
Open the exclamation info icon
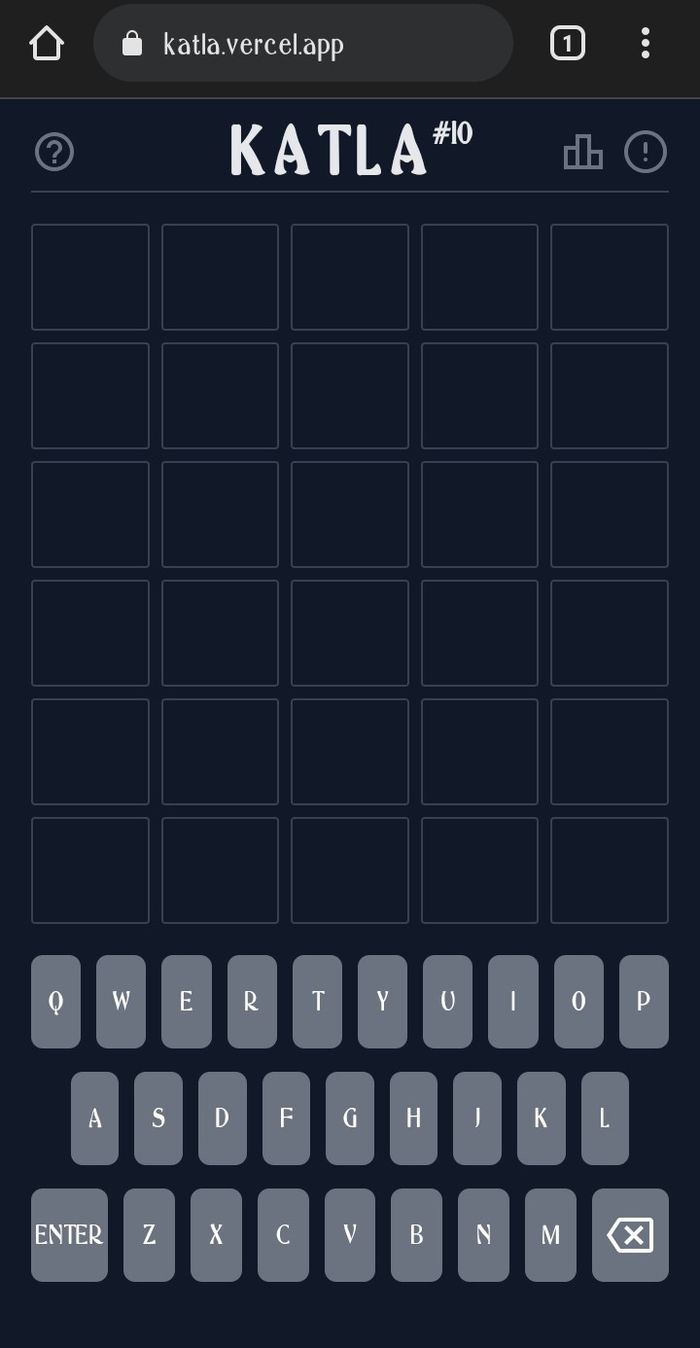pyautogui.click(x=645, y=152)
